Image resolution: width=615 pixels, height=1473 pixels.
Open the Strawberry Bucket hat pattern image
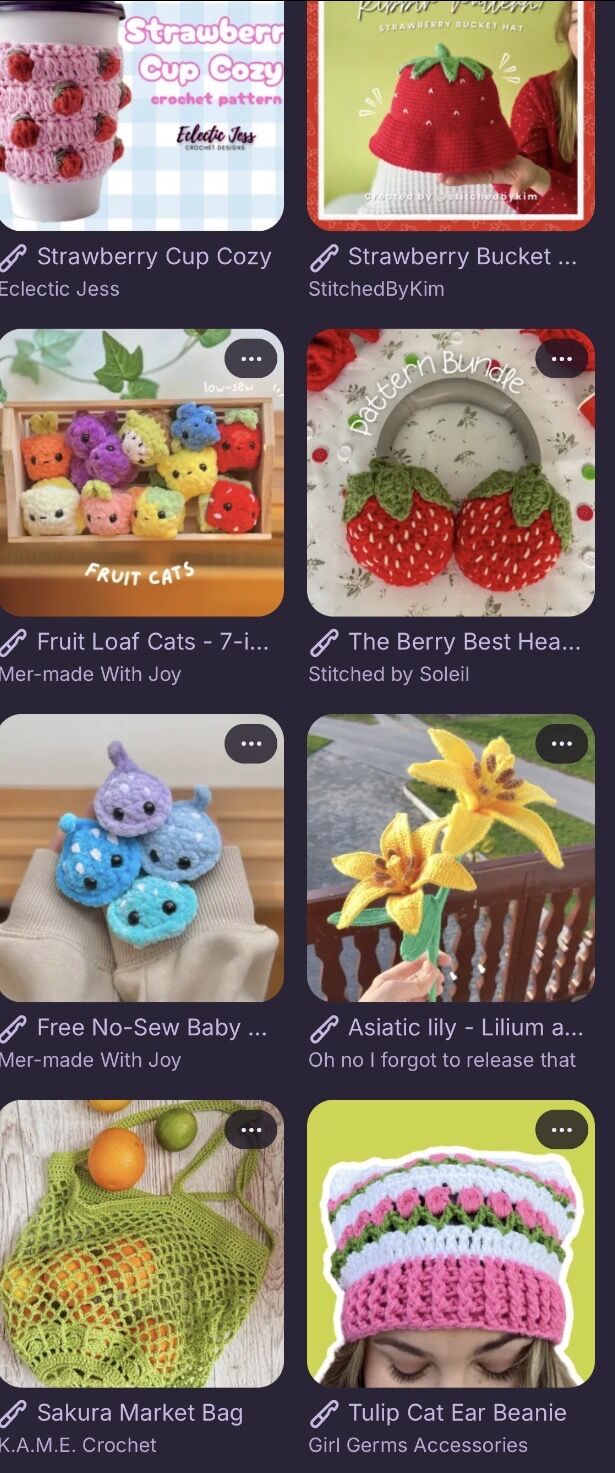[450, 115]
